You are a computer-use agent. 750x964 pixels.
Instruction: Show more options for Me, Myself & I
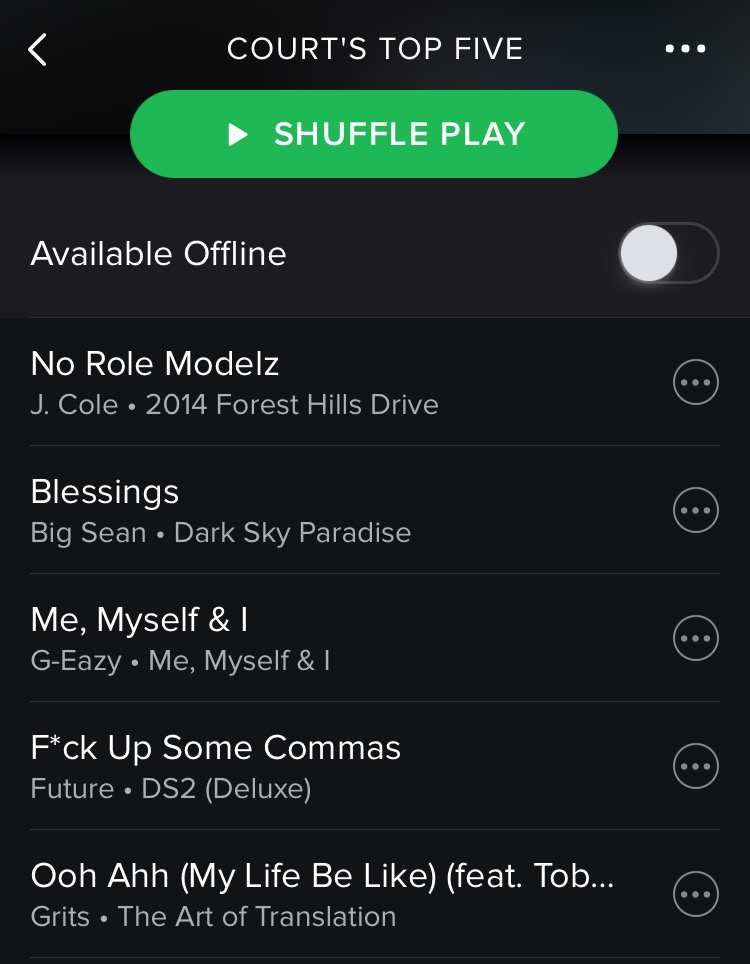695,638
